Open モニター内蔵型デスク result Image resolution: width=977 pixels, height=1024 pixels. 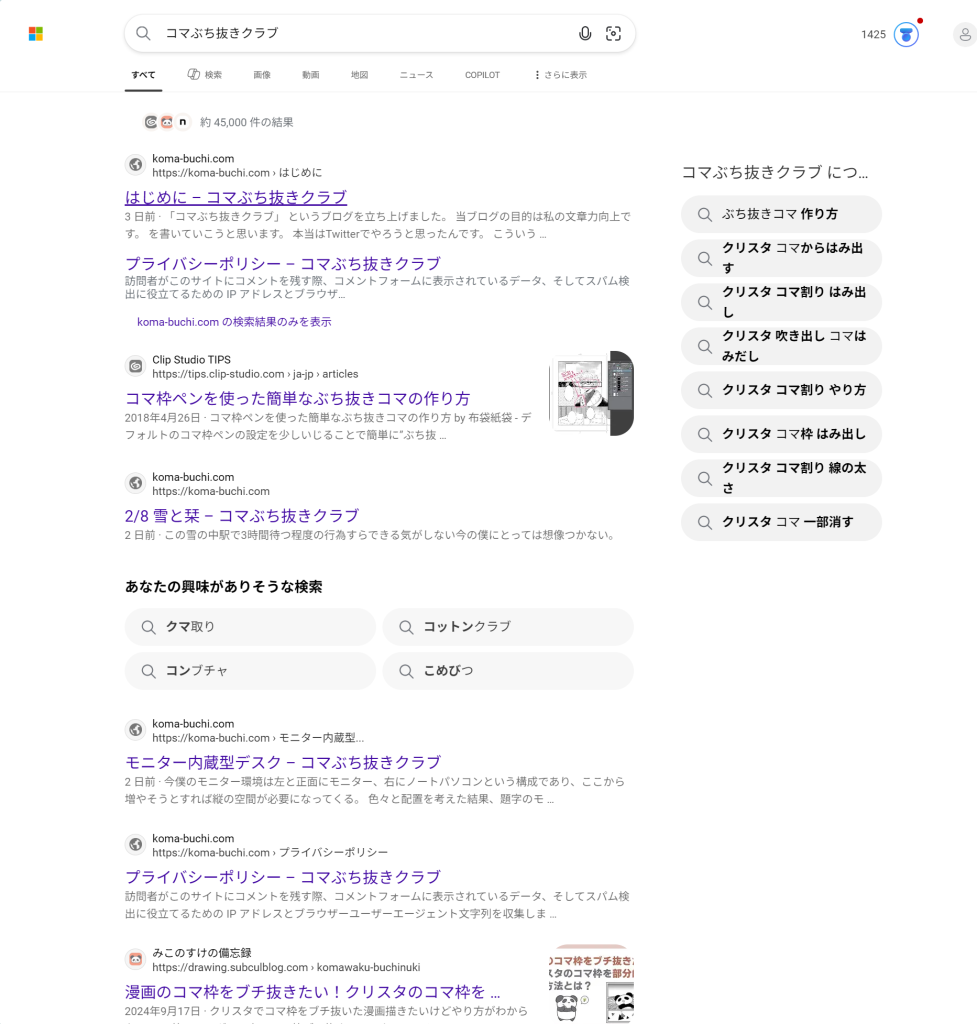point(282,762)
